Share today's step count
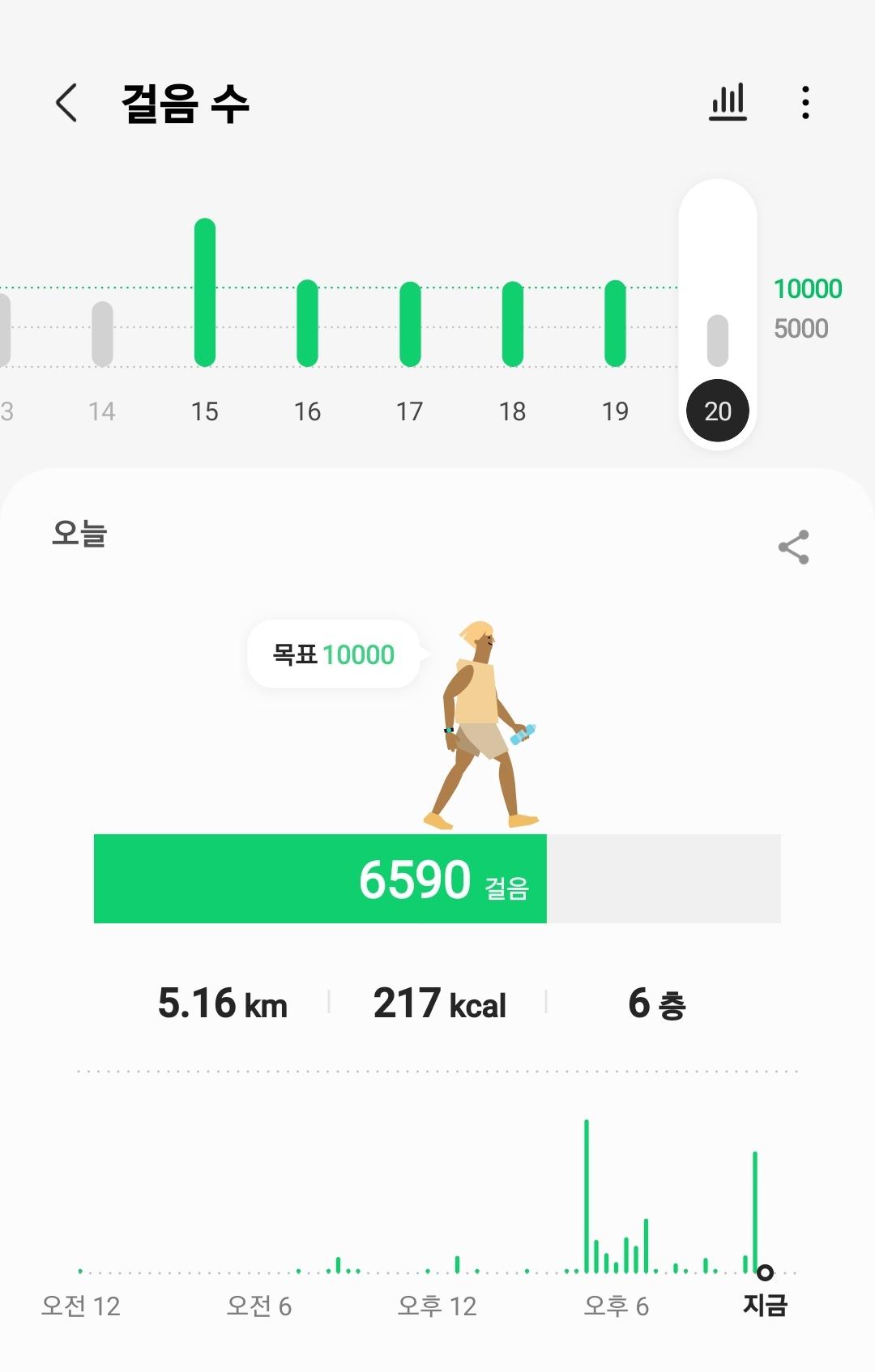Viewport: 875px width, 1372px height. (793, 548)
